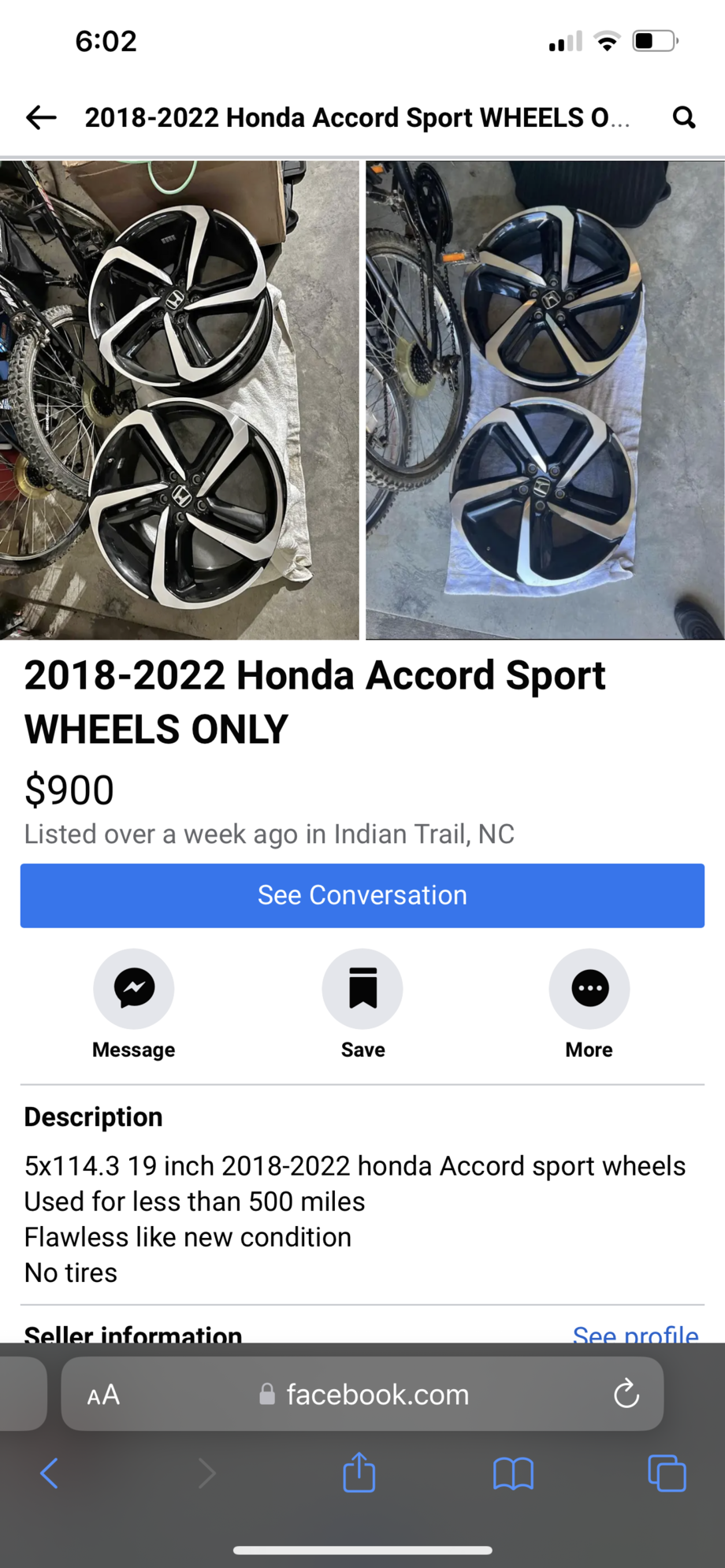
Task: Open the search magnifier icon
Action: (x=684, y=118)
